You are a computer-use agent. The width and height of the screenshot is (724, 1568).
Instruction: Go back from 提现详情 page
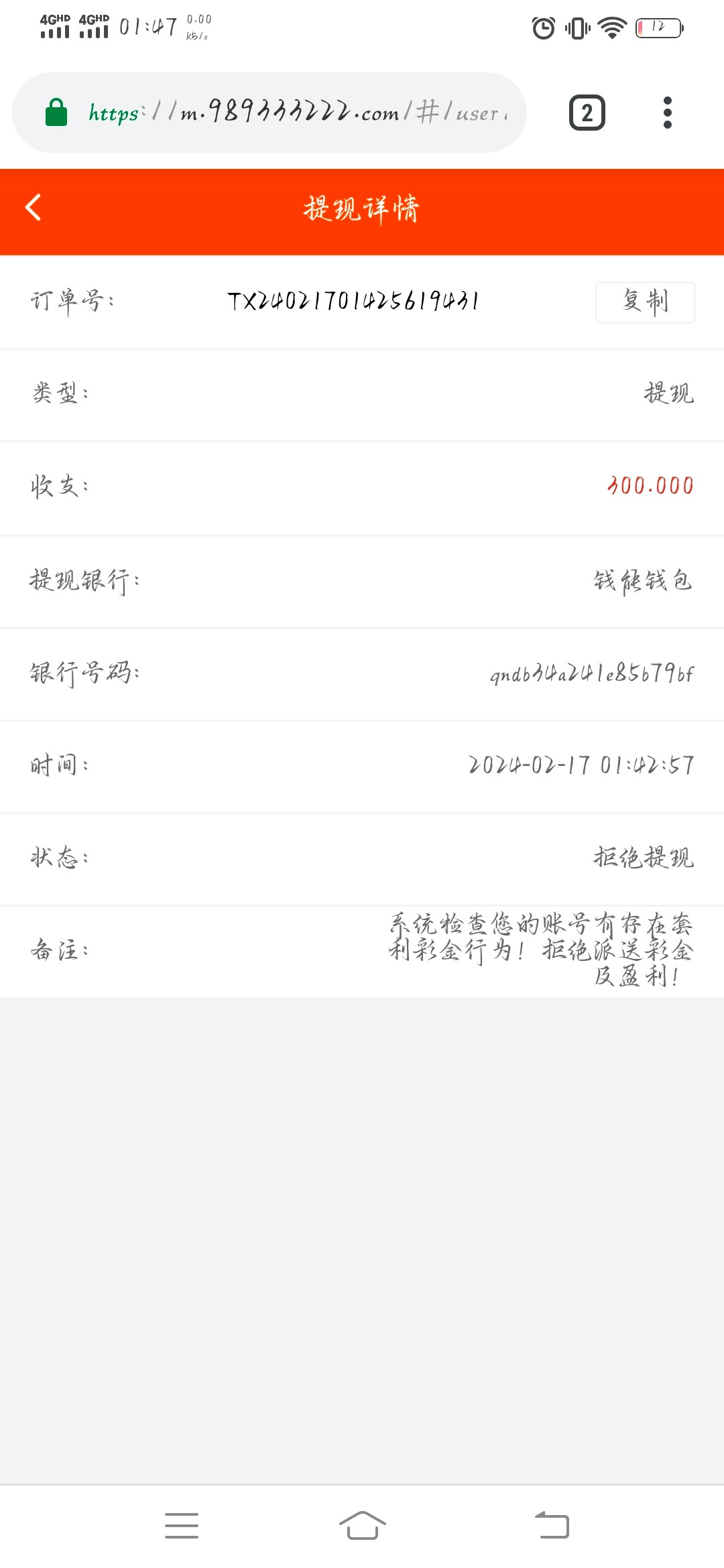tap(34, 208)
